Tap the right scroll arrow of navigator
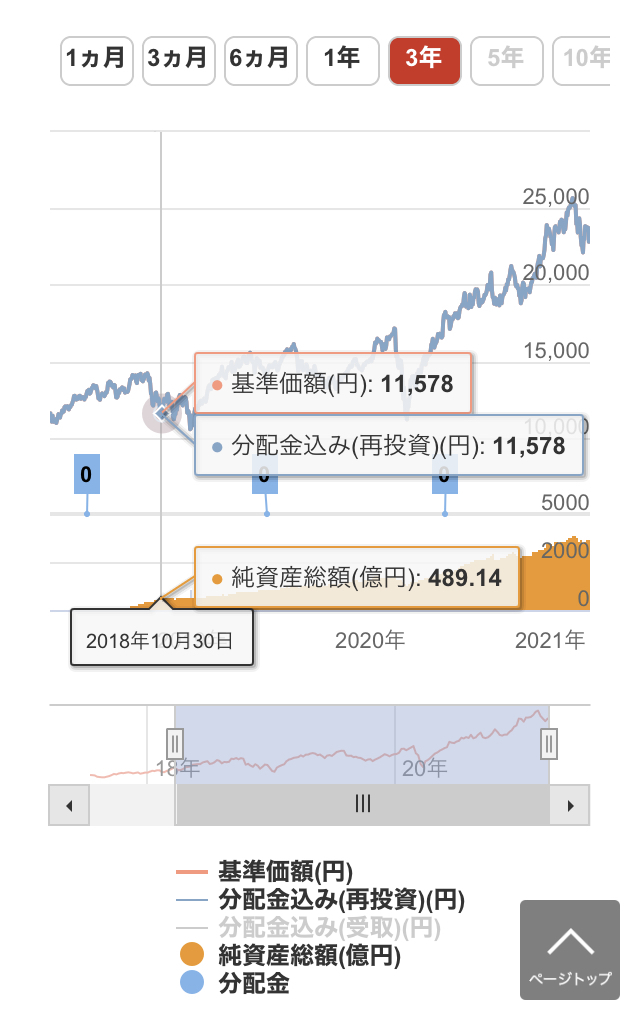 pyautogui.click(x=569, y=805)
